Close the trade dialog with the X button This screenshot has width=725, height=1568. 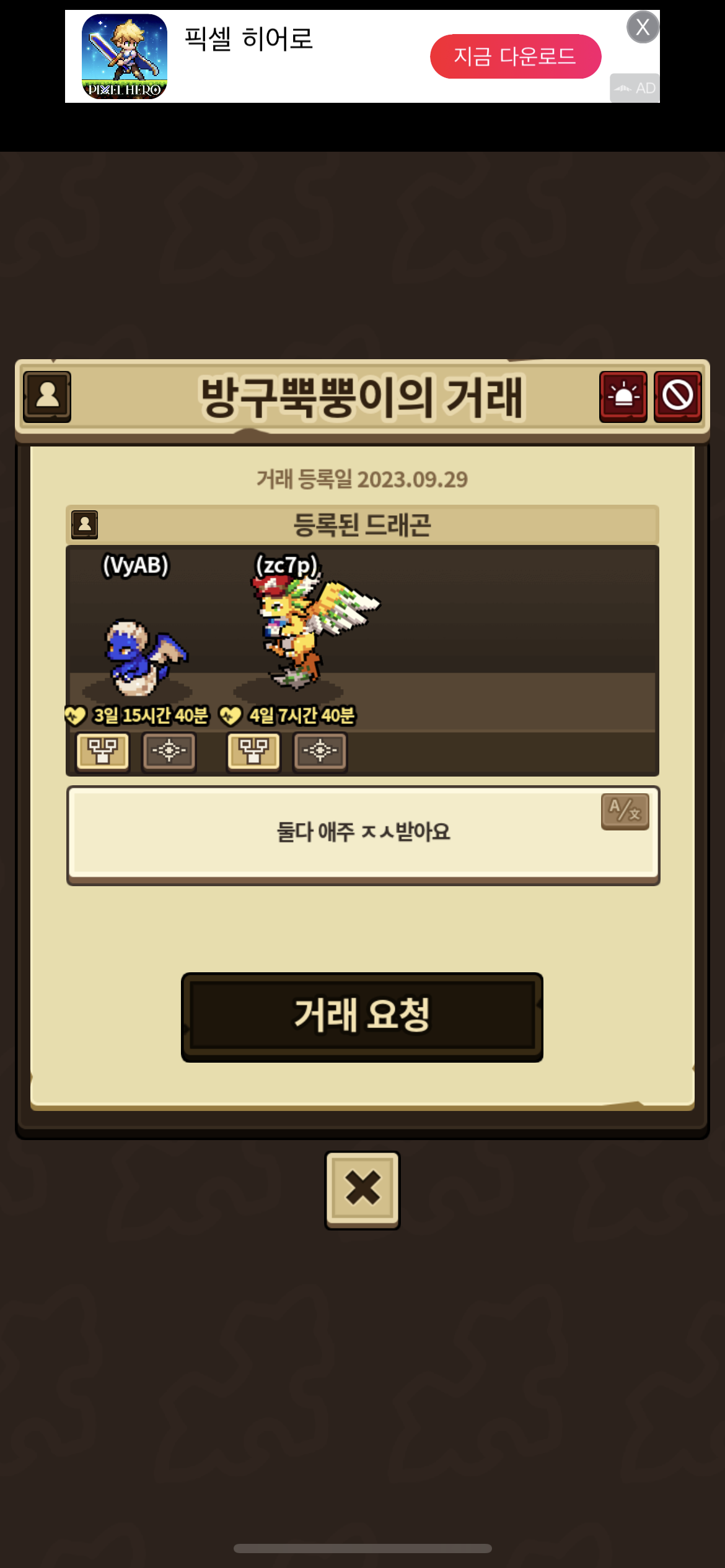pos(362,1190)
